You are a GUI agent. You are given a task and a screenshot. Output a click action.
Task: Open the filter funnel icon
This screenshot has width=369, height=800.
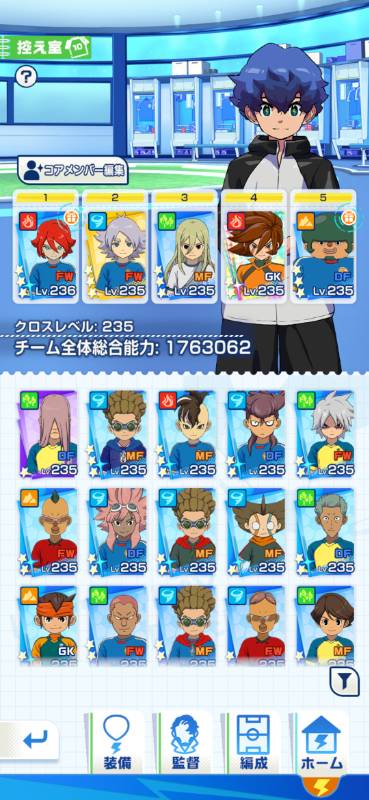(344, 681)
